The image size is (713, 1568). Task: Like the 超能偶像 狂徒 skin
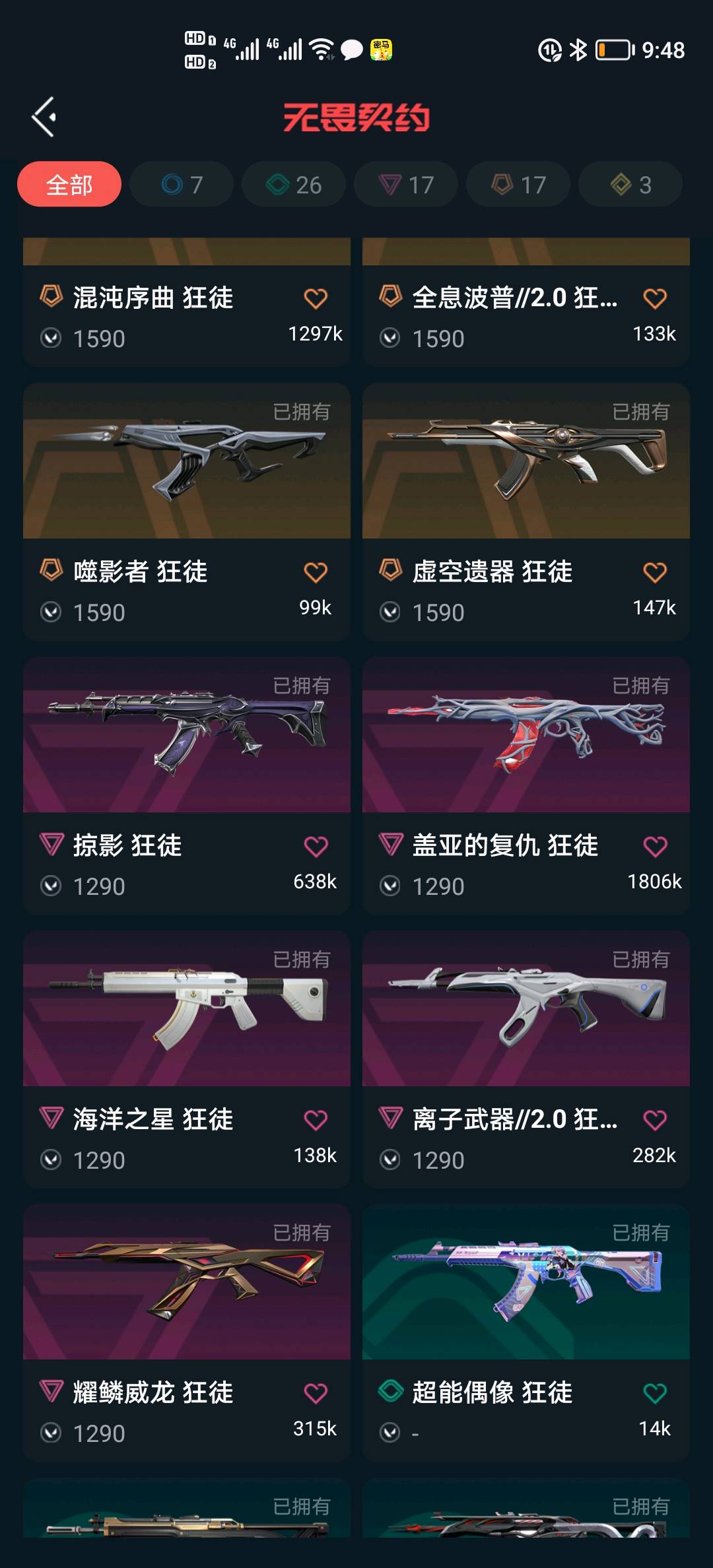(x=655, y=1393)
